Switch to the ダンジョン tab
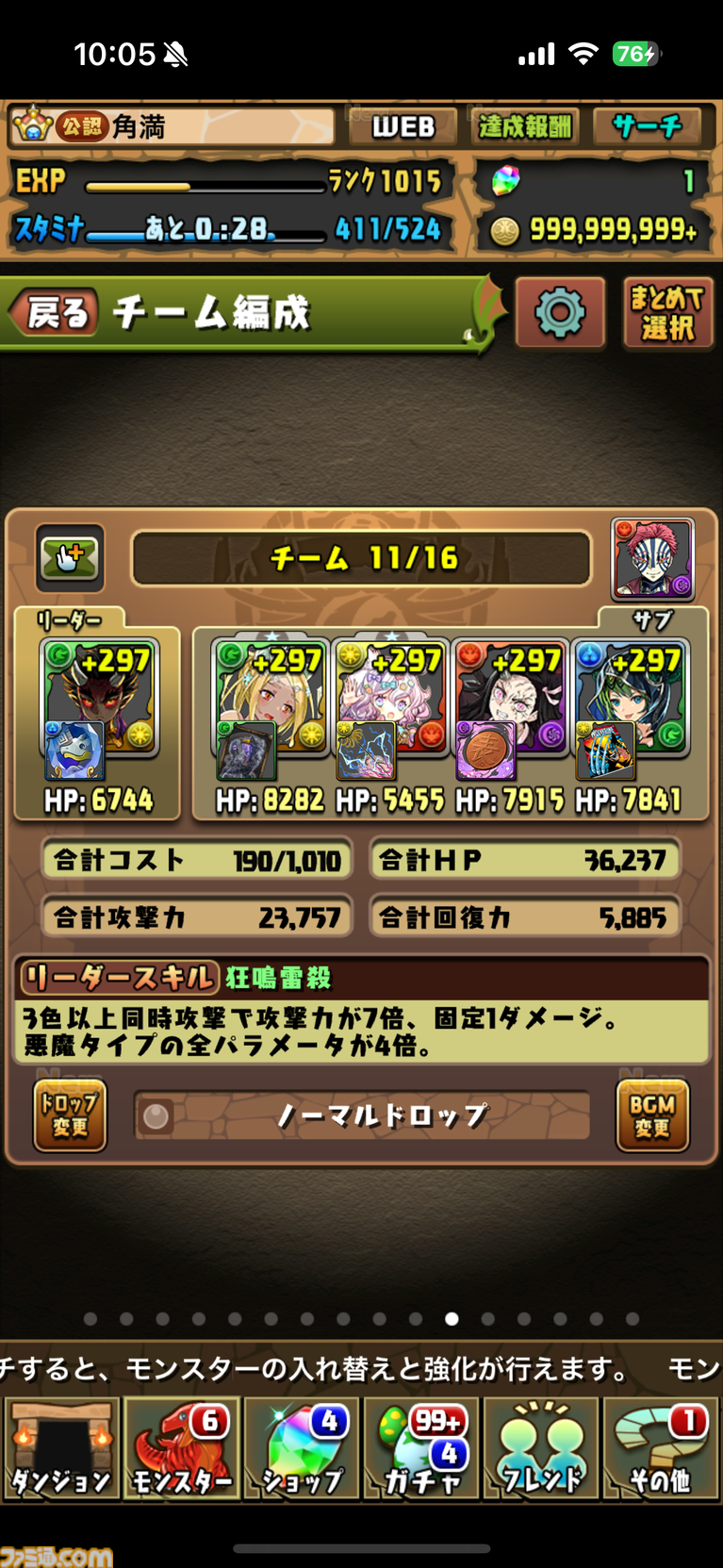The width and height of the screenshot is (723, 1568). tap(61, 1449)
